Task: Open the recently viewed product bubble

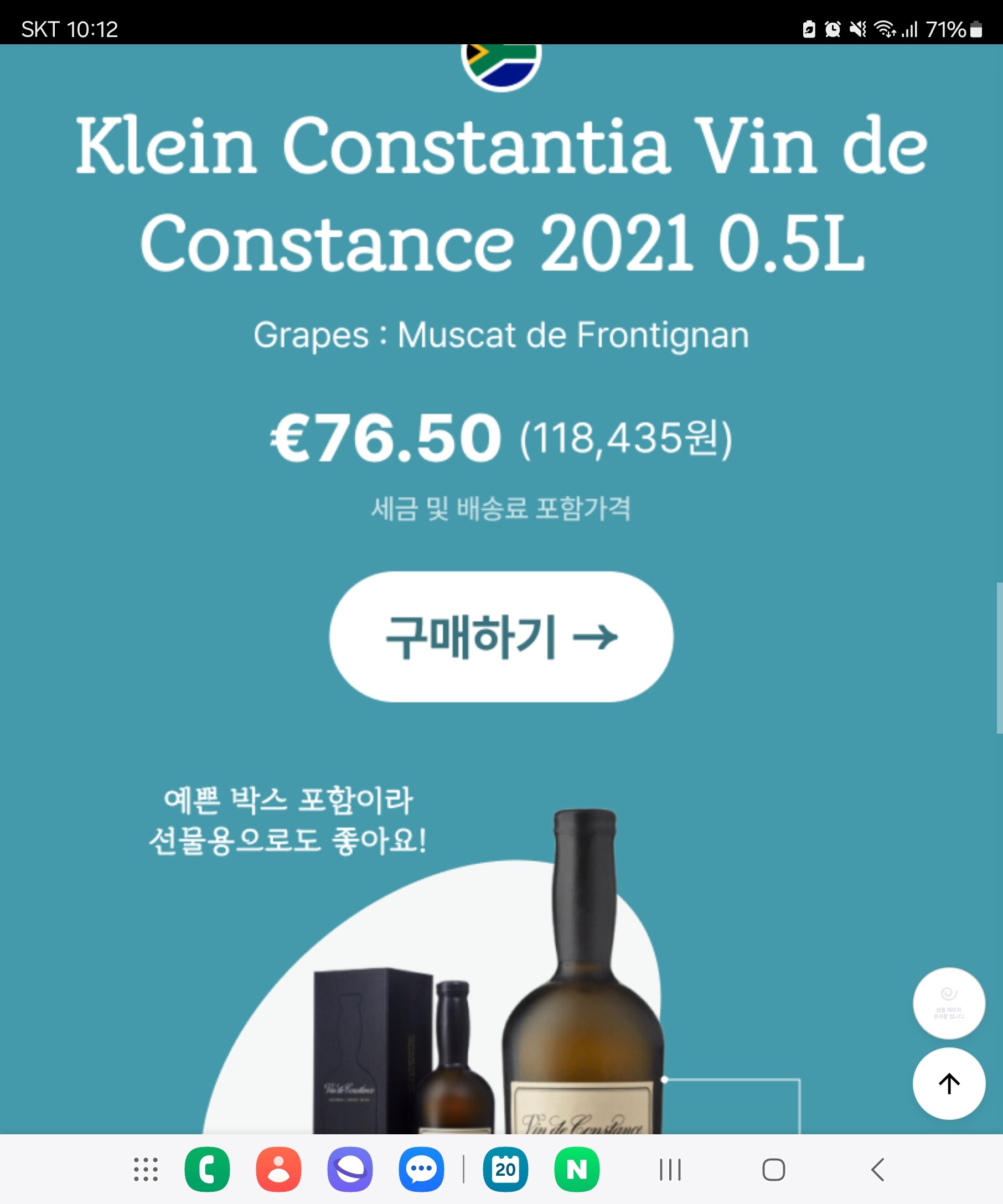Action: (949, 1003)
